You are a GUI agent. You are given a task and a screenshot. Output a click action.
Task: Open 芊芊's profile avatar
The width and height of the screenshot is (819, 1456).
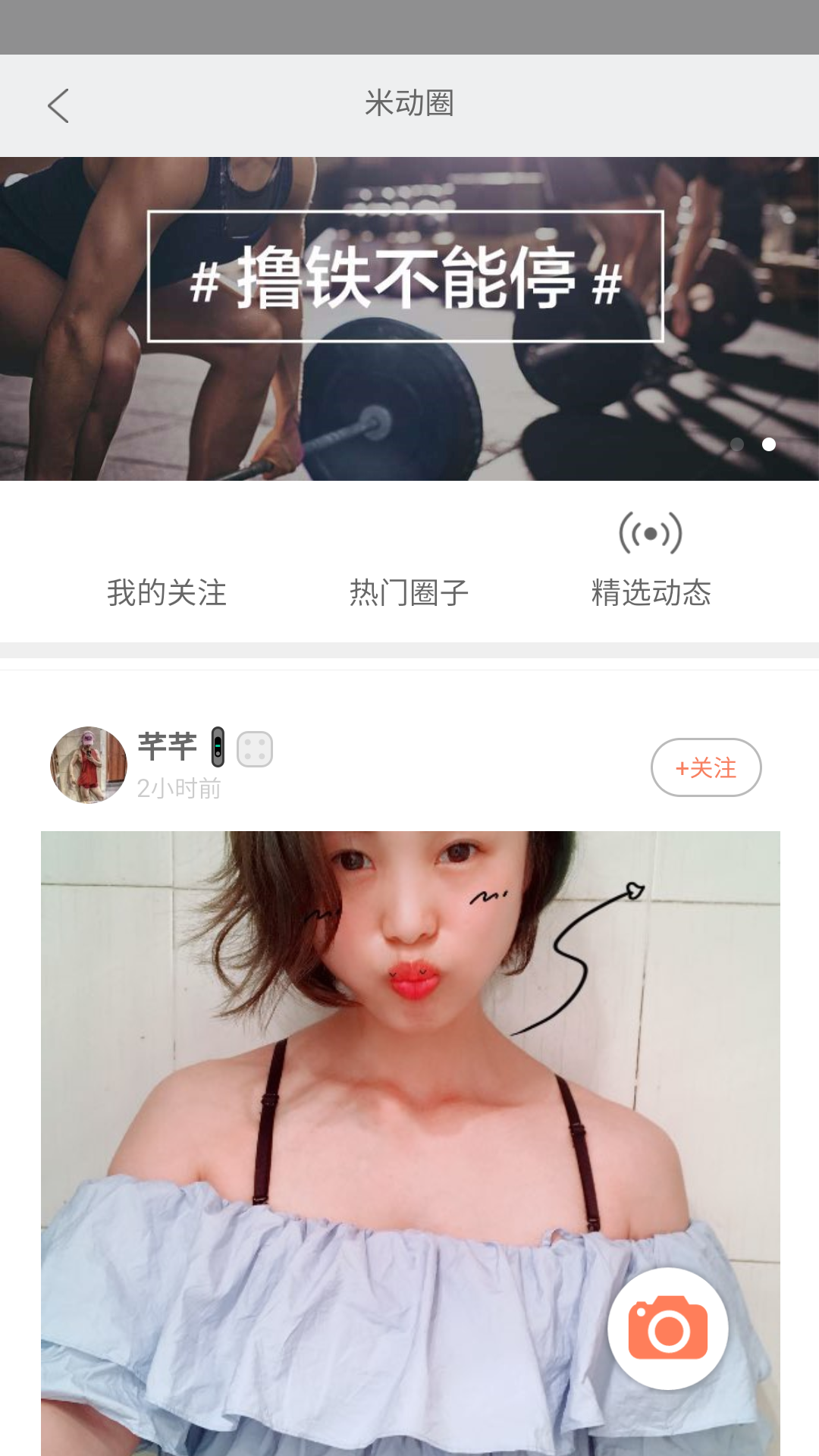coord(89,765)
